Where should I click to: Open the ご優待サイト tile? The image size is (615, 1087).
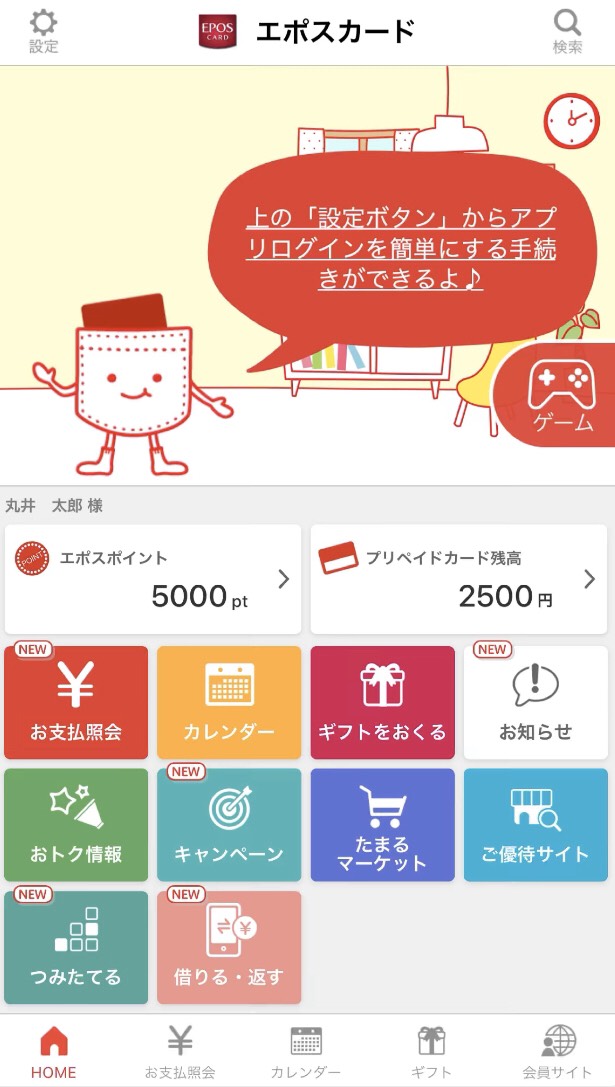coord(536,825)
